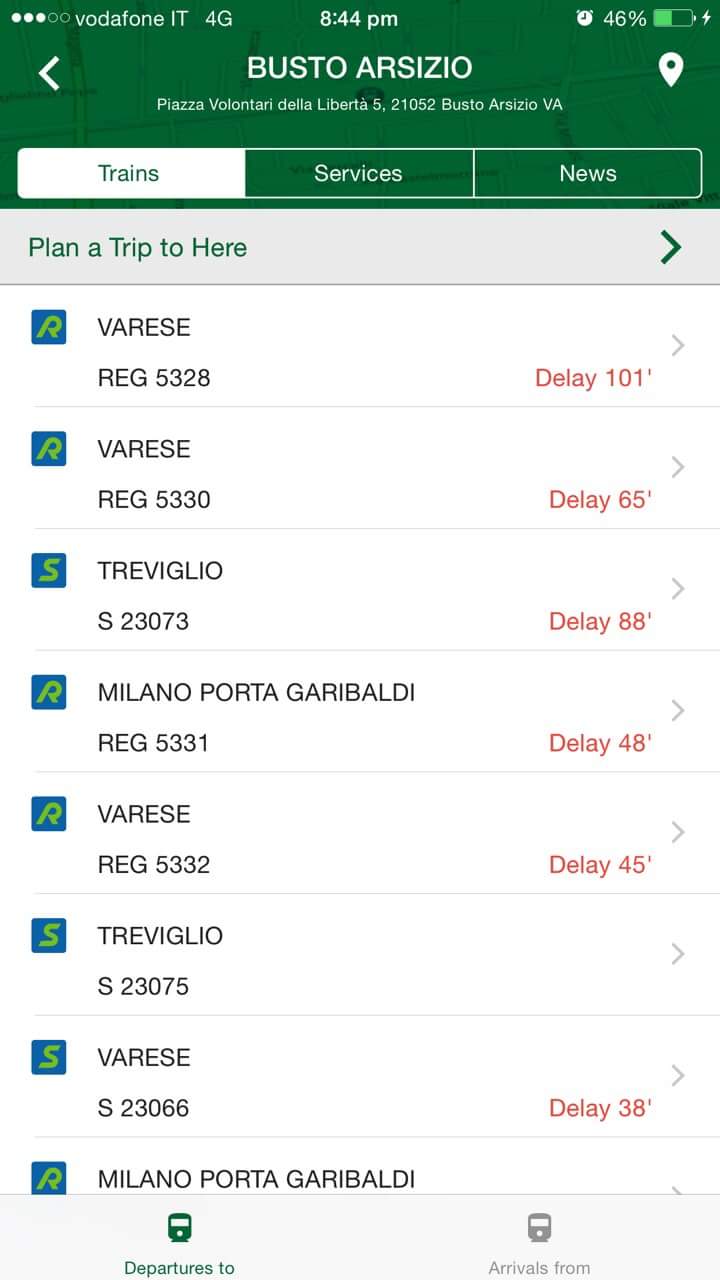Switch to Arrivals from tab
This screenshot has width=720, height=1280.
pos(540,1238)
